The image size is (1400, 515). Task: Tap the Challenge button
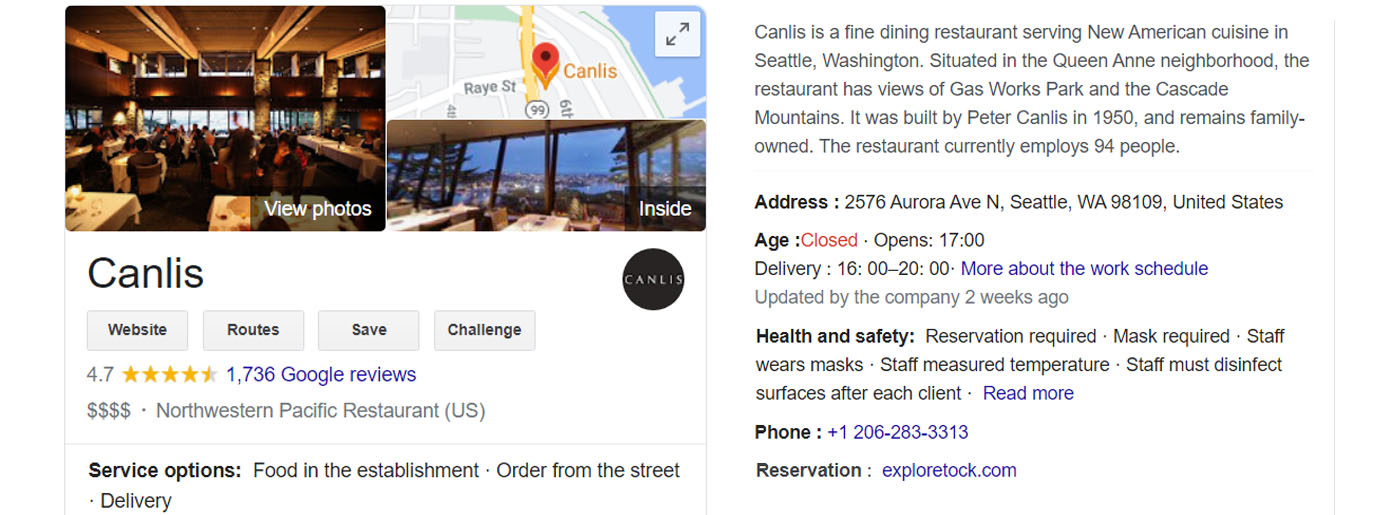point(484,330)
